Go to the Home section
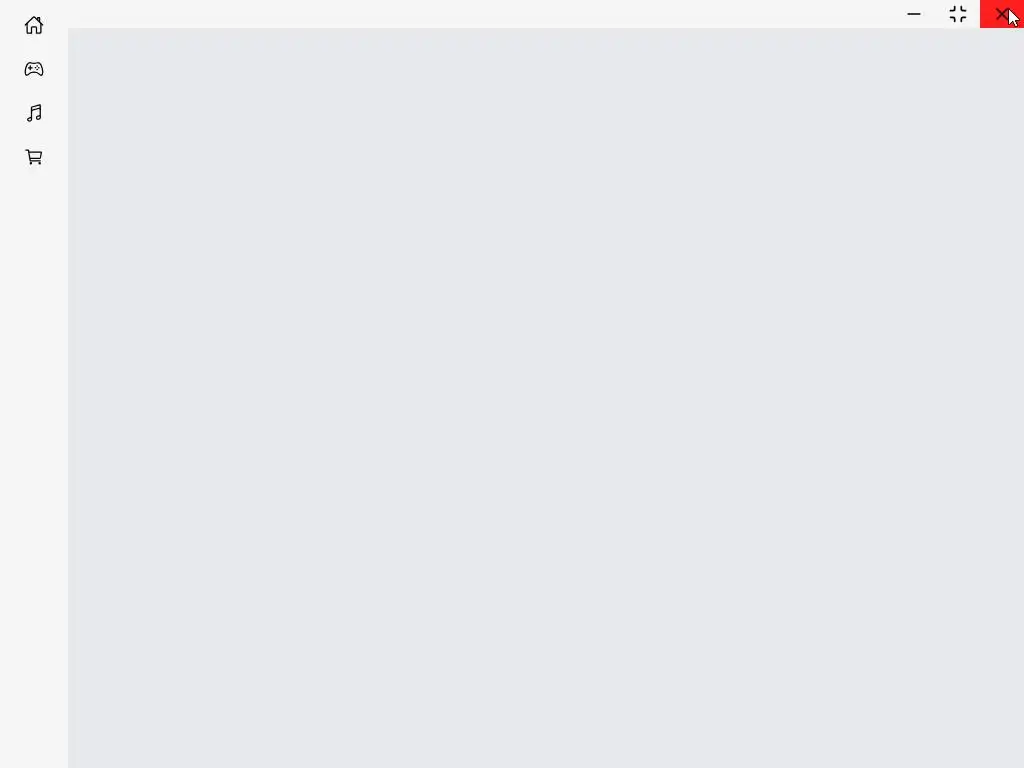Image resolution: width=1024 pixels, height=768 pixels. click(34, 25)
